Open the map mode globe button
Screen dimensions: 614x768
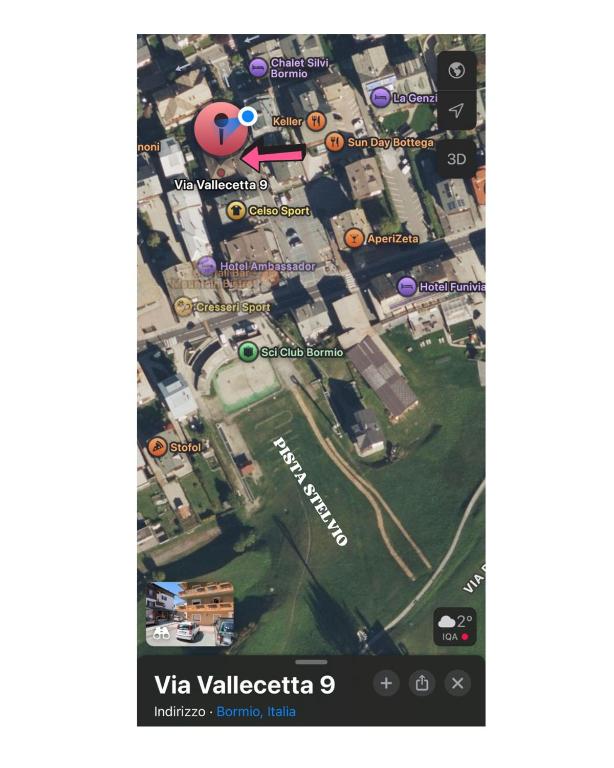[x=456, y=71]
